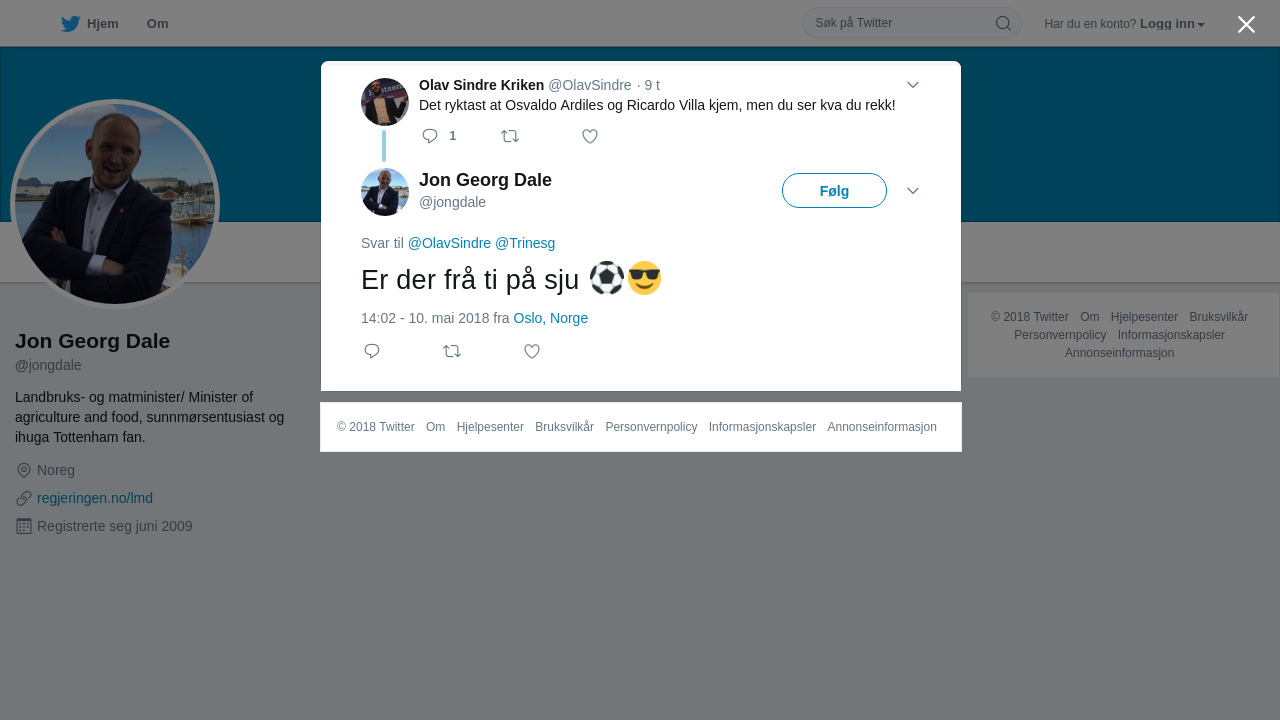This screenshot has height=720, width=1280.
Task: Open the Oslo, Norge location link
Action: [x=550, y=318]
